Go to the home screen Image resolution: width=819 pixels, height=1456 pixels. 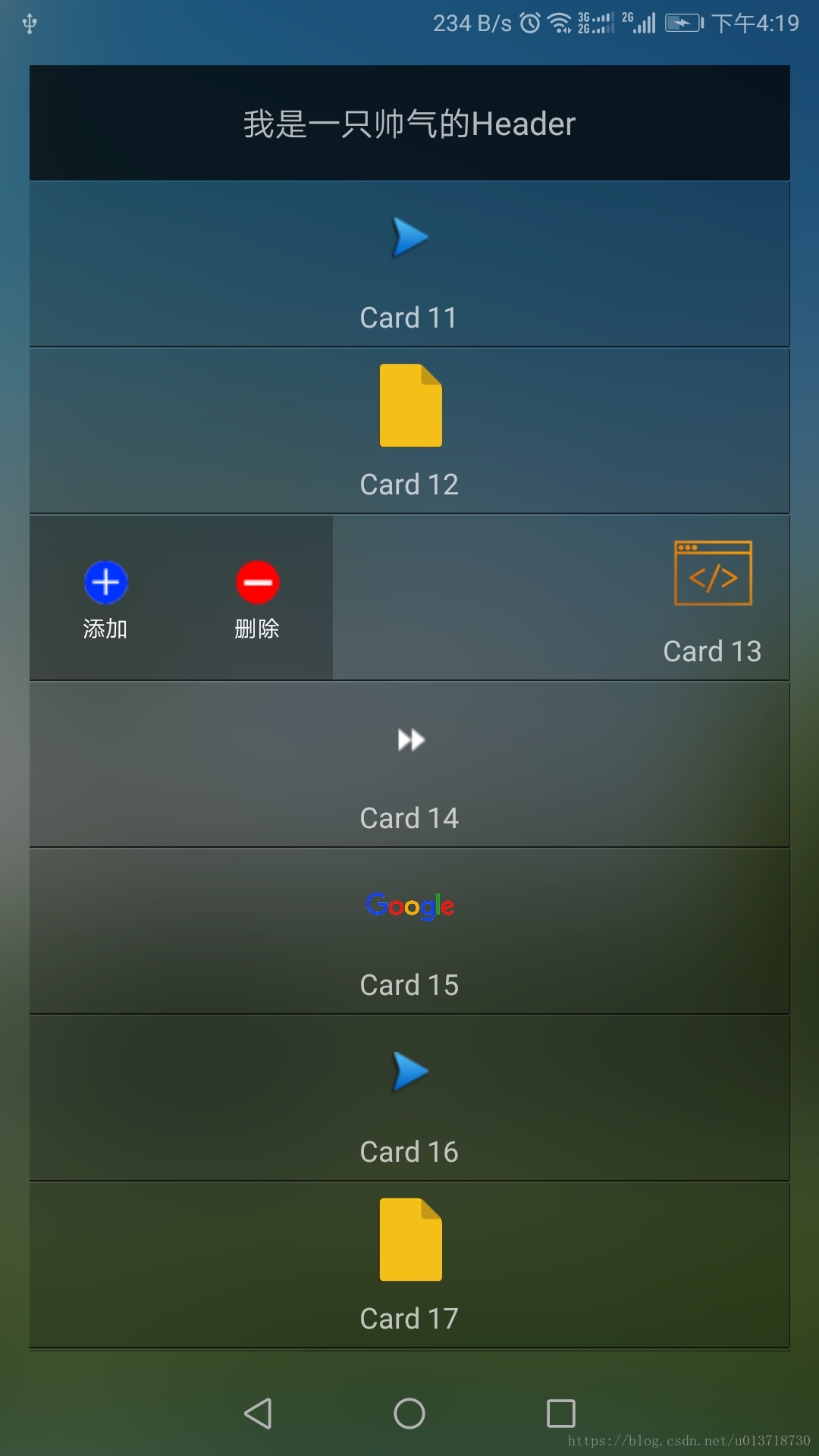coord(409,1414)
